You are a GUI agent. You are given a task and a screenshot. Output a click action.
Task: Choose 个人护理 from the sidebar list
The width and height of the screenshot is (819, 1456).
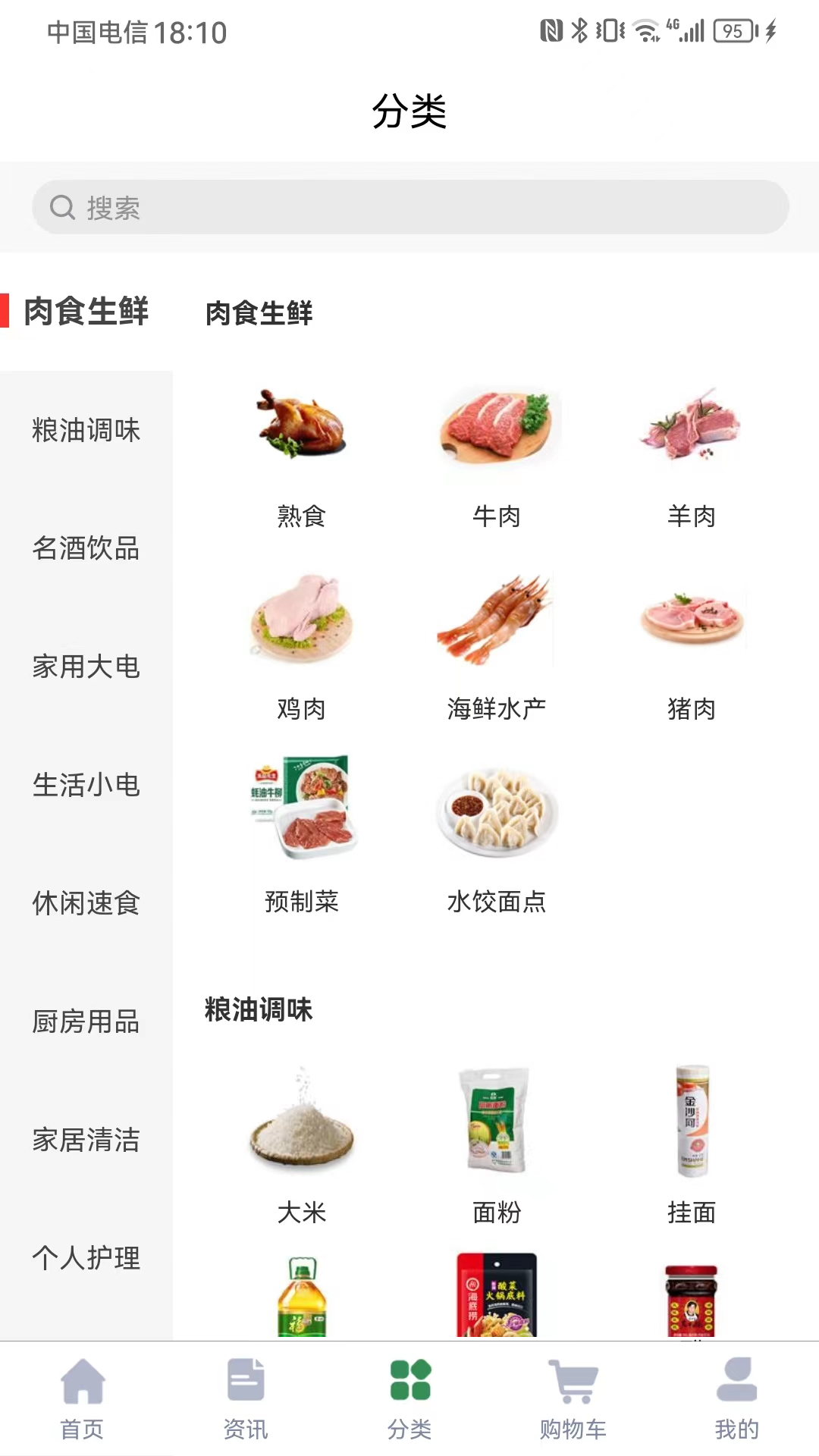86,1259
